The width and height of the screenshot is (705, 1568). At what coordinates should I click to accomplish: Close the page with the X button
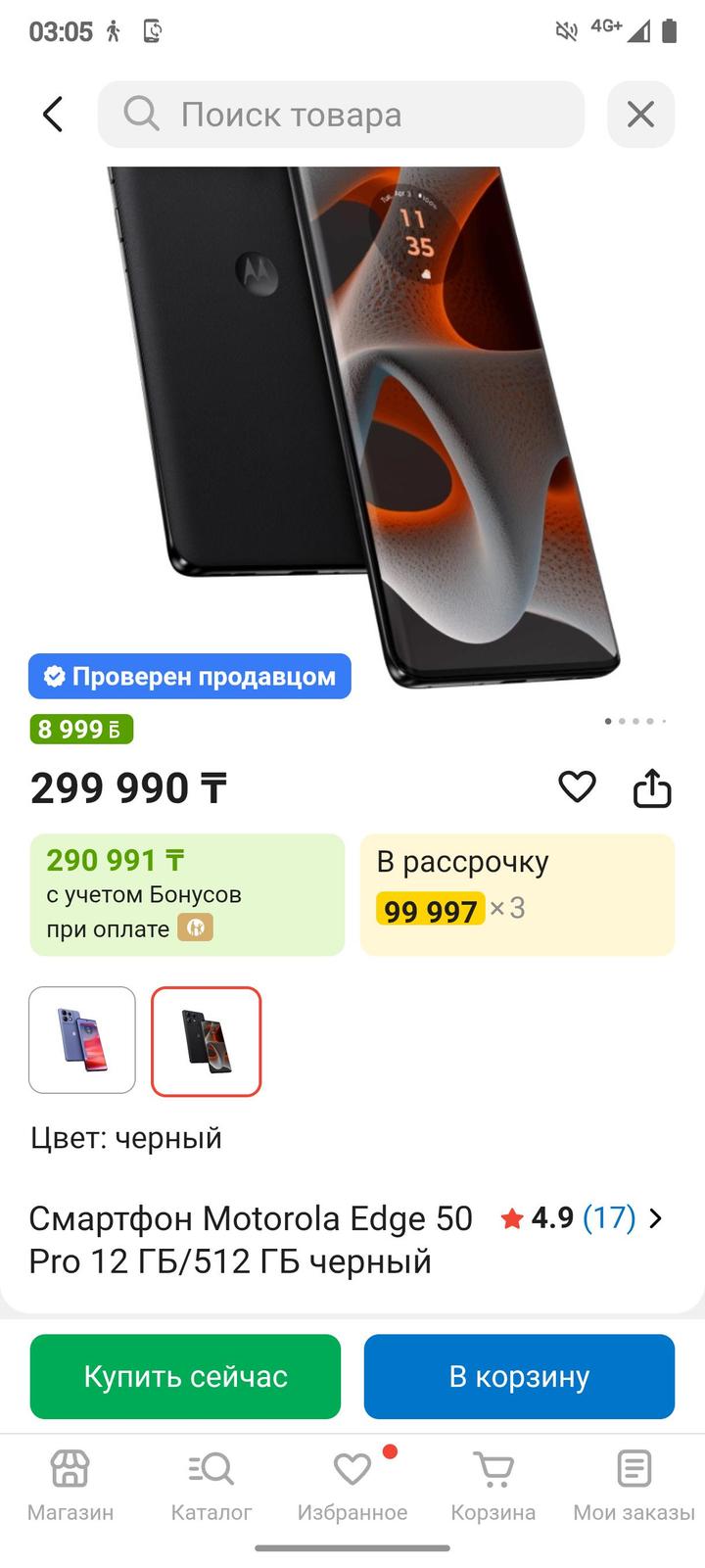tap(640, 115)
